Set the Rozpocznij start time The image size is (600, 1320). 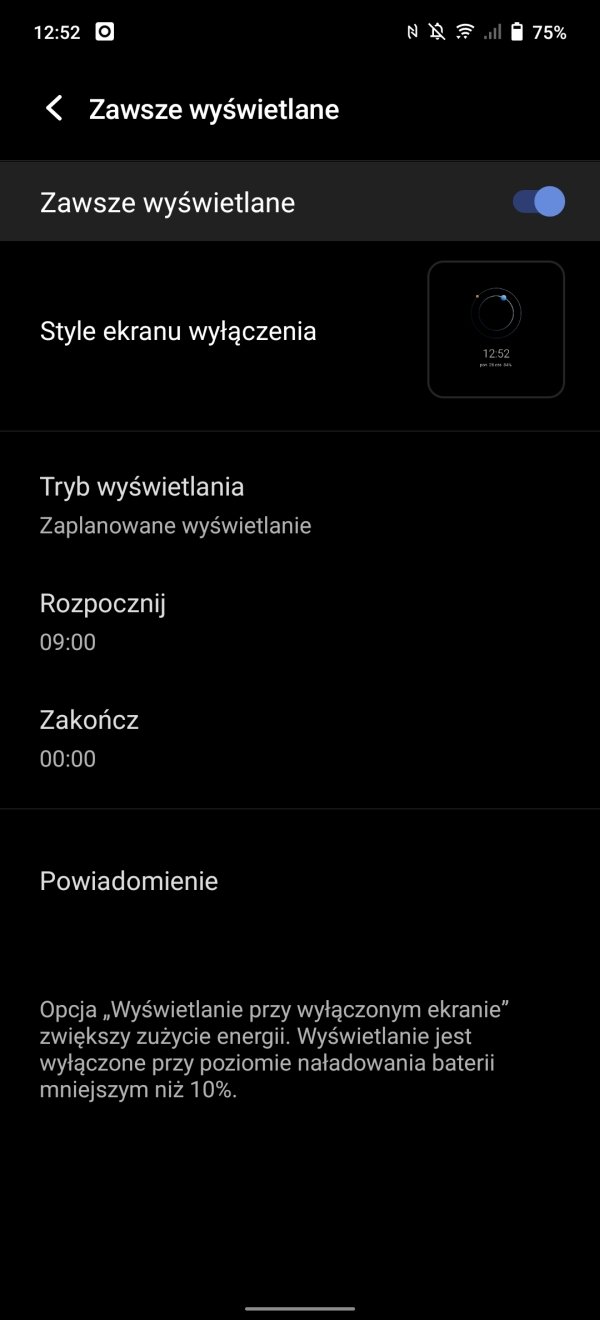[300, 621]
